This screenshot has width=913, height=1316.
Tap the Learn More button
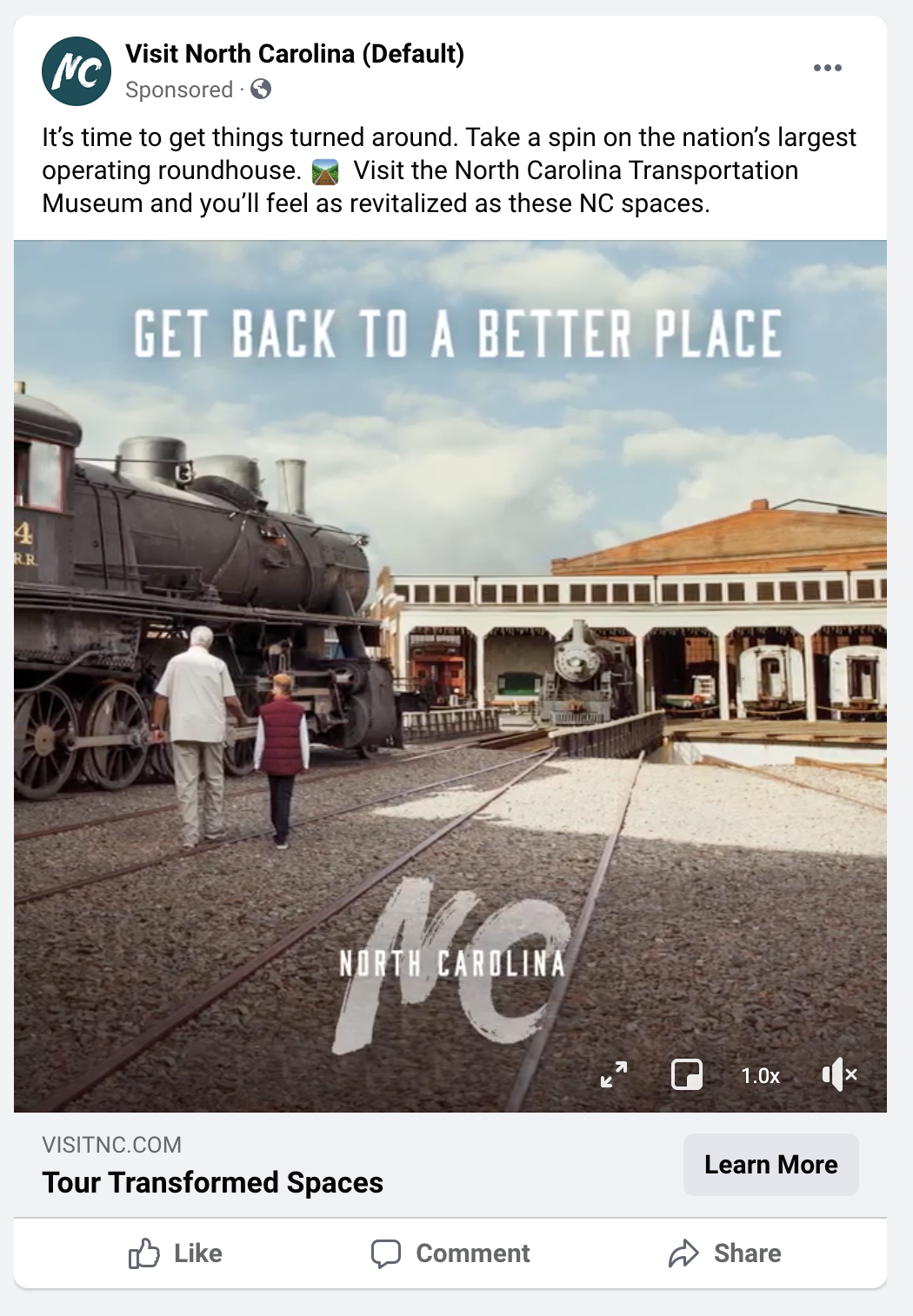770,1165
